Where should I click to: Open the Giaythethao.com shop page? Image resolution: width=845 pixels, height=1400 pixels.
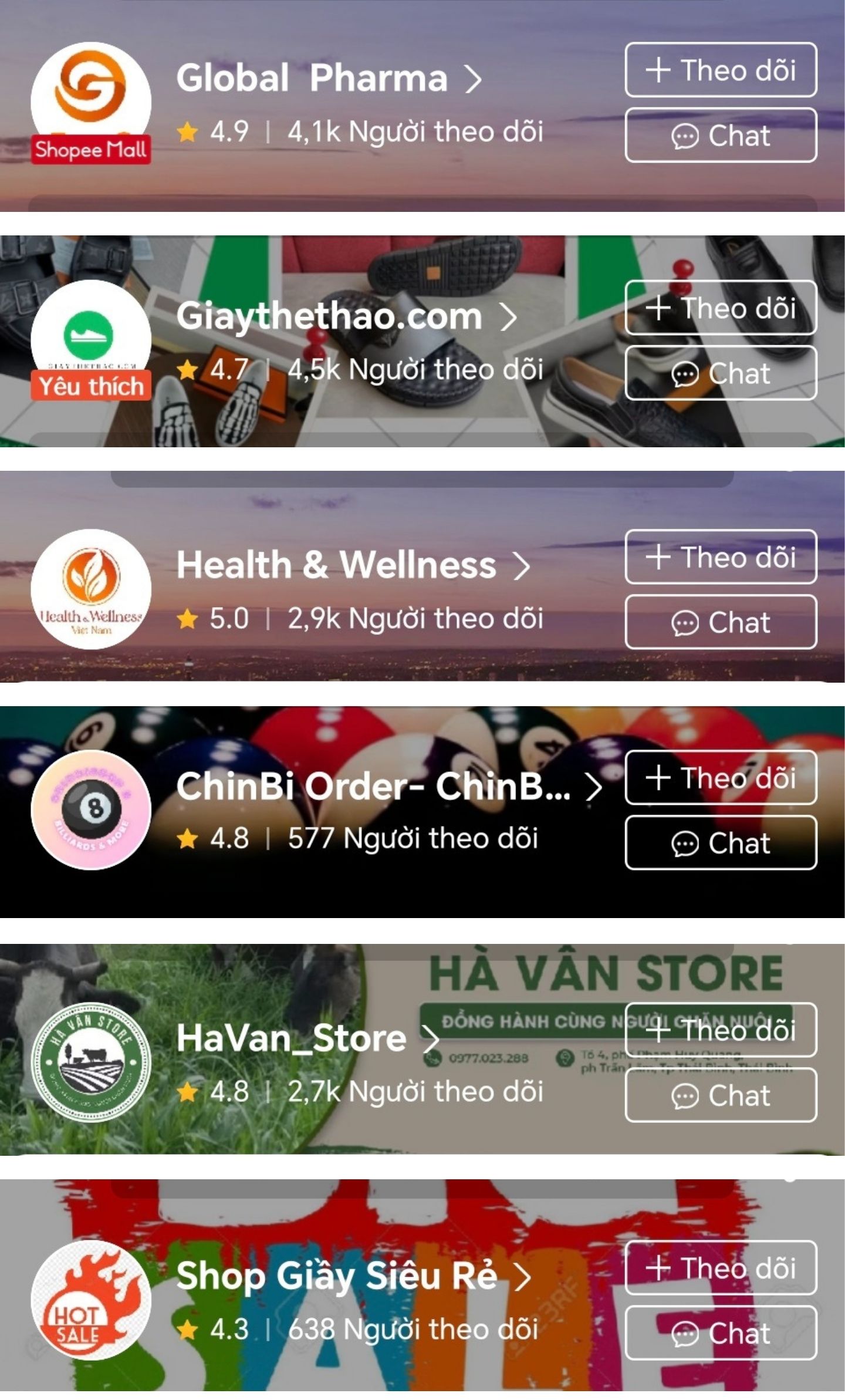click(x=346, y=316)
